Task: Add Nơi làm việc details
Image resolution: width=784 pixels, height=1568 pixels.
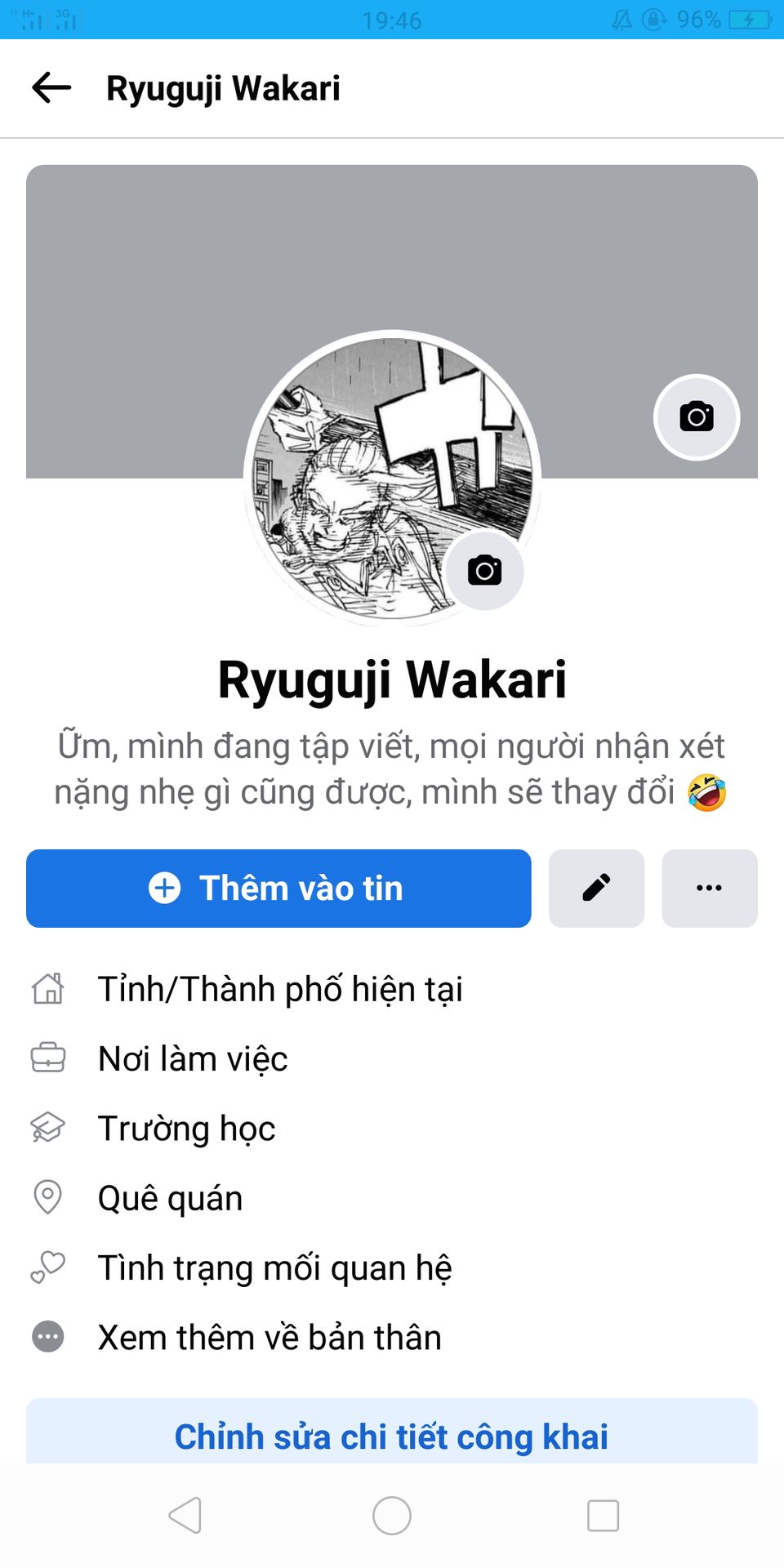Action: point(193,1059)
